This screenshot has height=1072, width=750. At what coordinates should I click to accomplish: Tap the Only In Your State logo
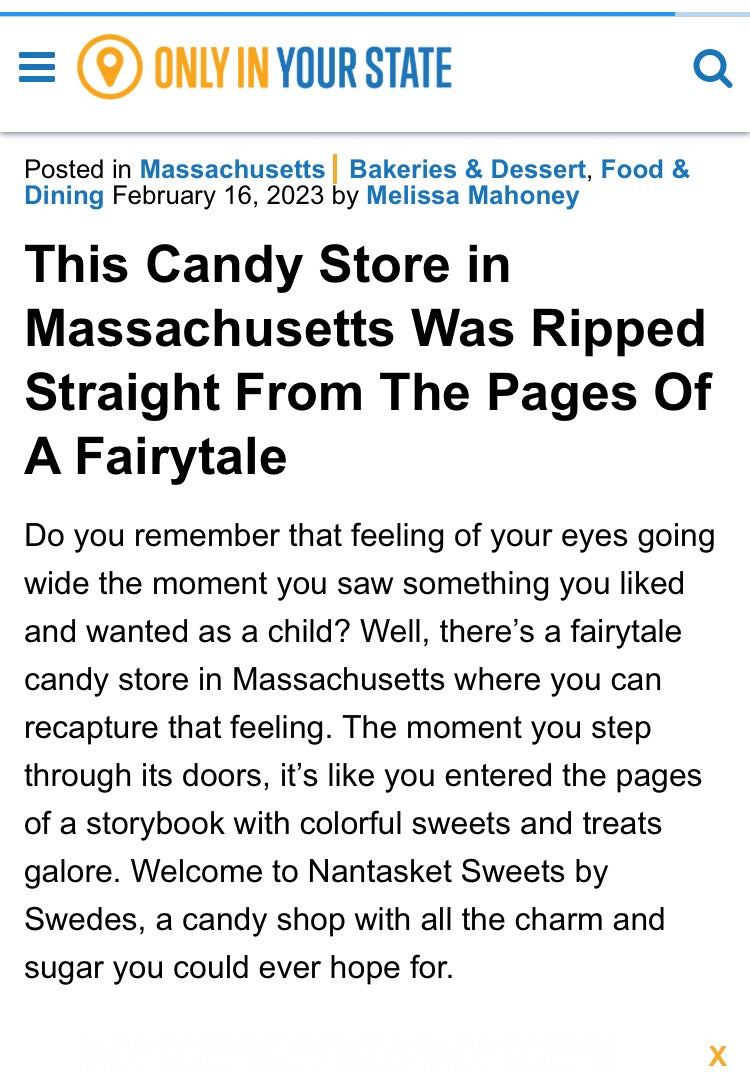(x=265, y=68)
